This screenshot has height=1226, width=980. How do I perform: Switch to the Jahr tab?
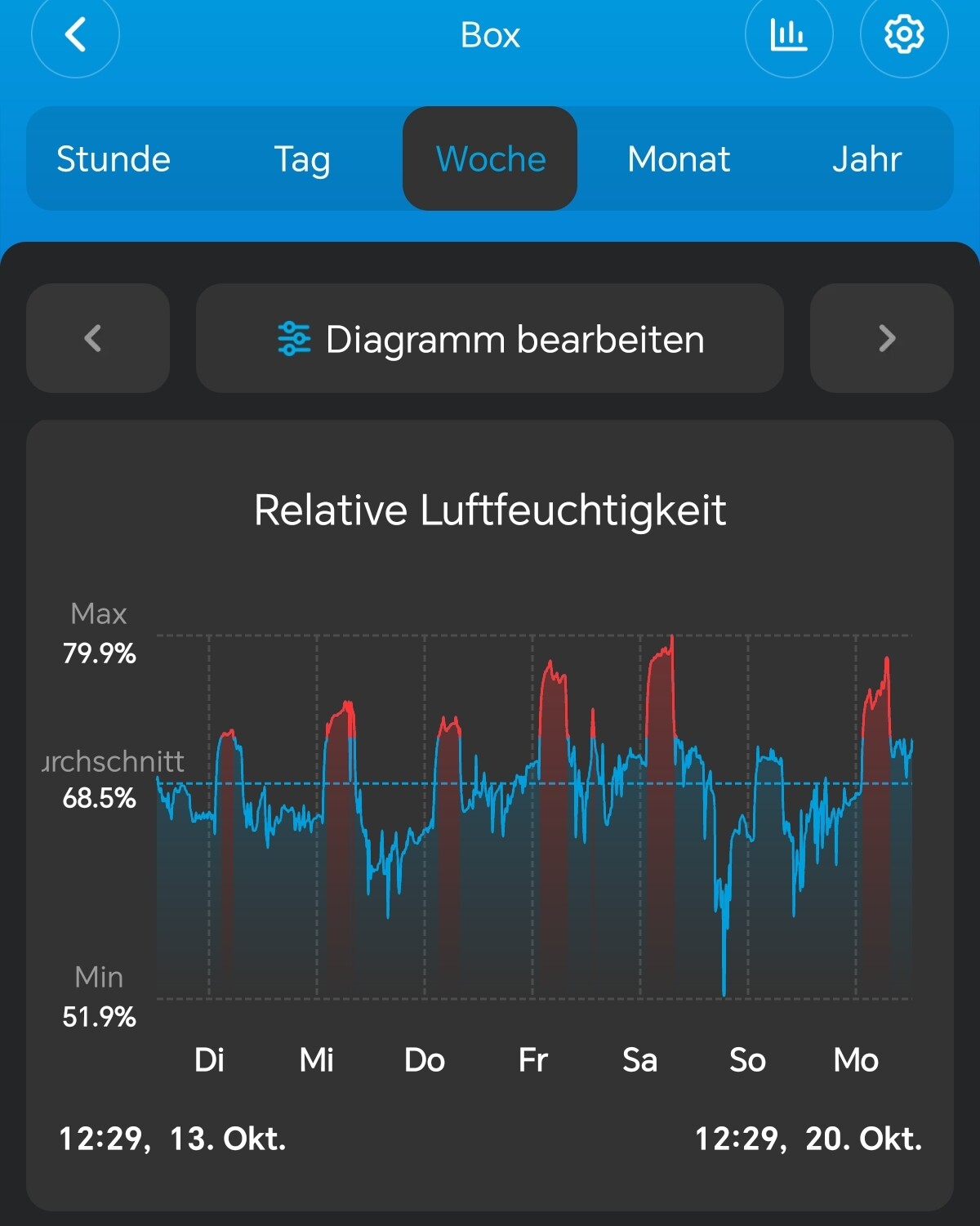tap(866, 159)
